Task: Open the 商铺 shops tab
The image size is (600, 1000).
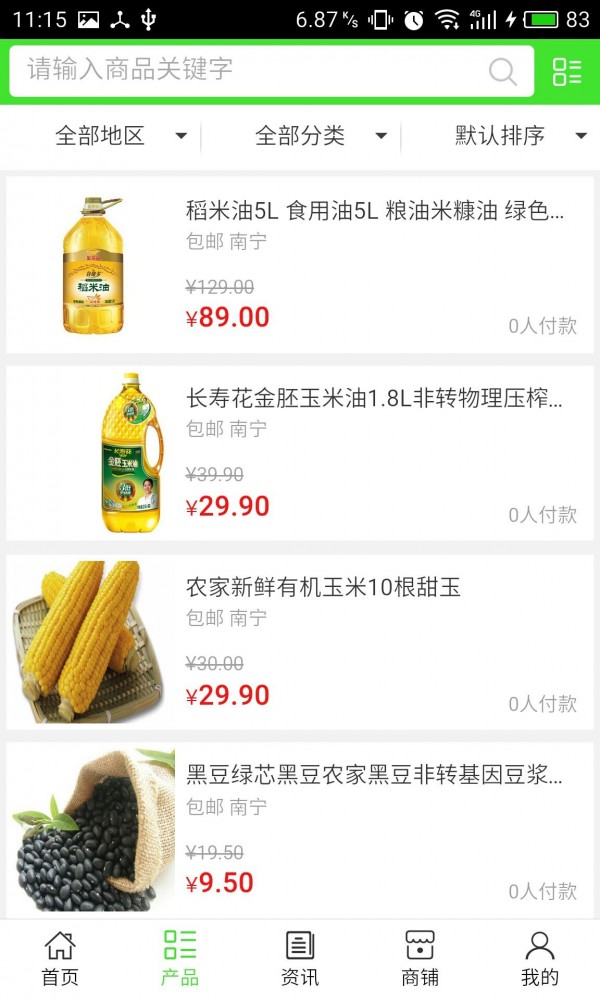Action: tap(420, 958)
